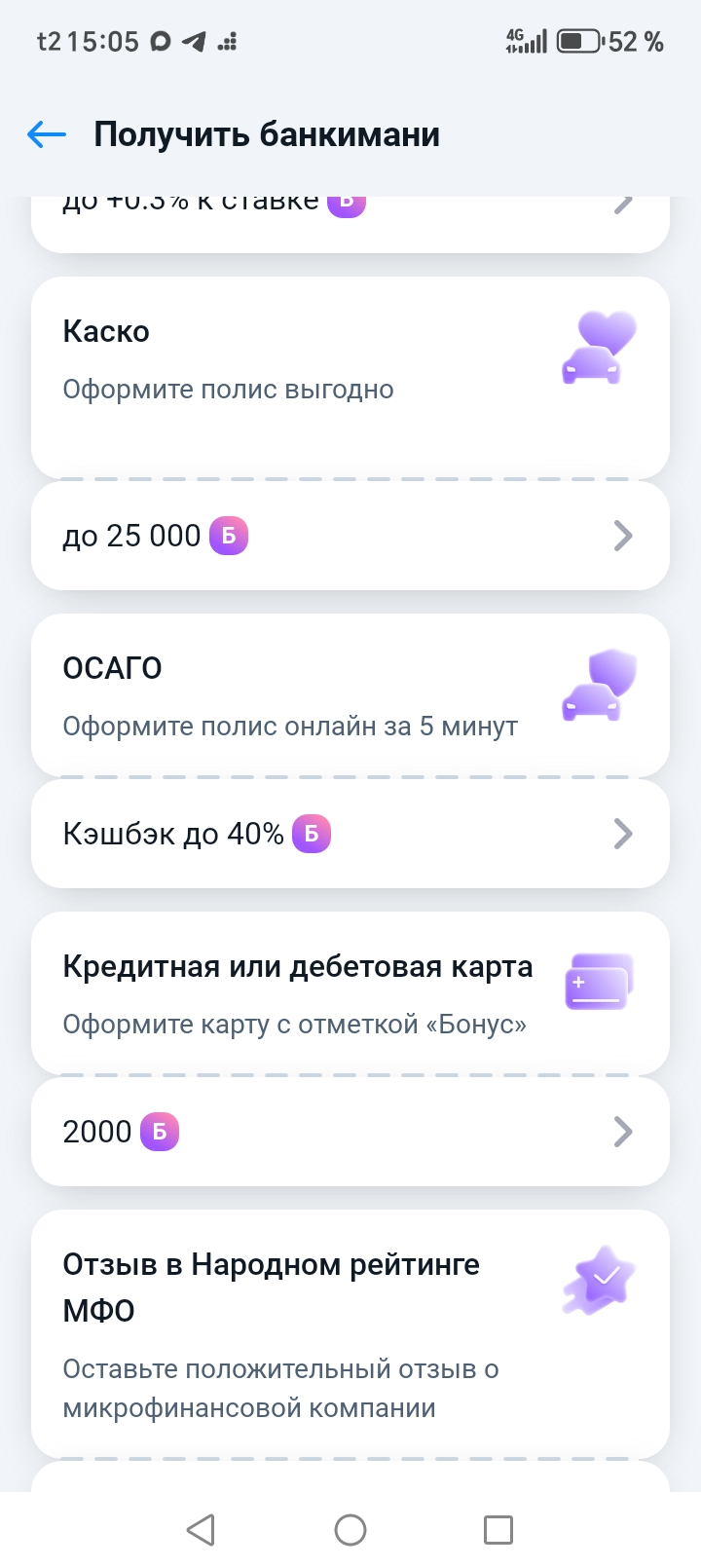Go back using the blue arrow

(46, 134)
